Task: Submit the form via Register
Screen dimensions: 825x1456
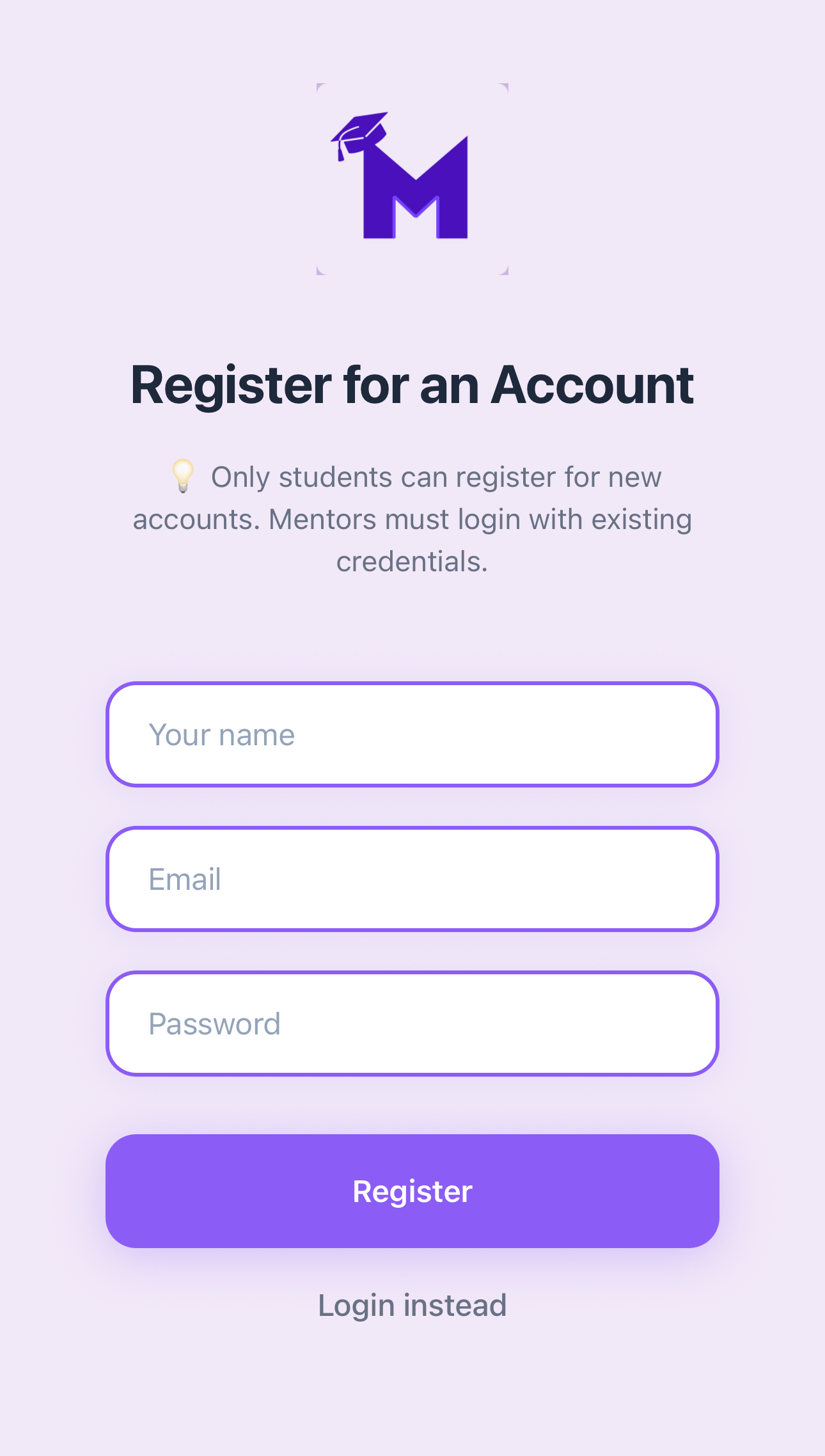Action: pyautogui.click(x=412, y=1191)
